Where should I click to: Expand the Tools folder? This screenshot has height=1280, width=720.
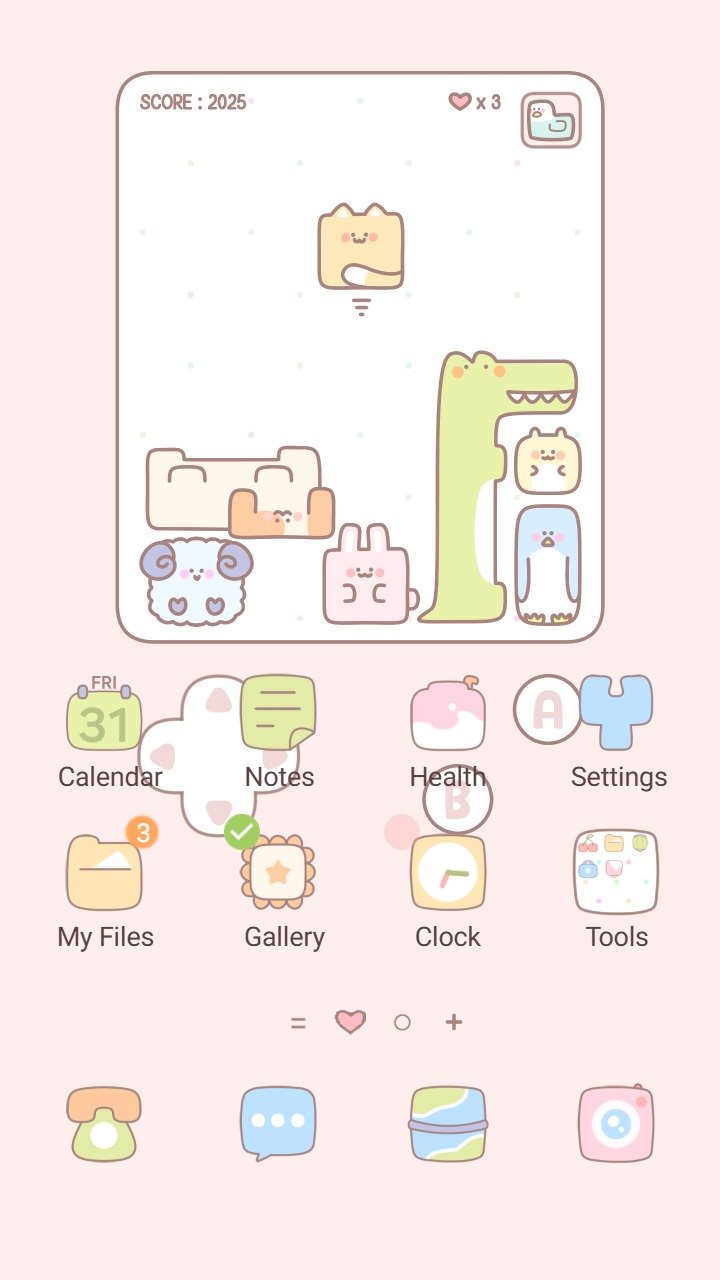click(616, 871)
